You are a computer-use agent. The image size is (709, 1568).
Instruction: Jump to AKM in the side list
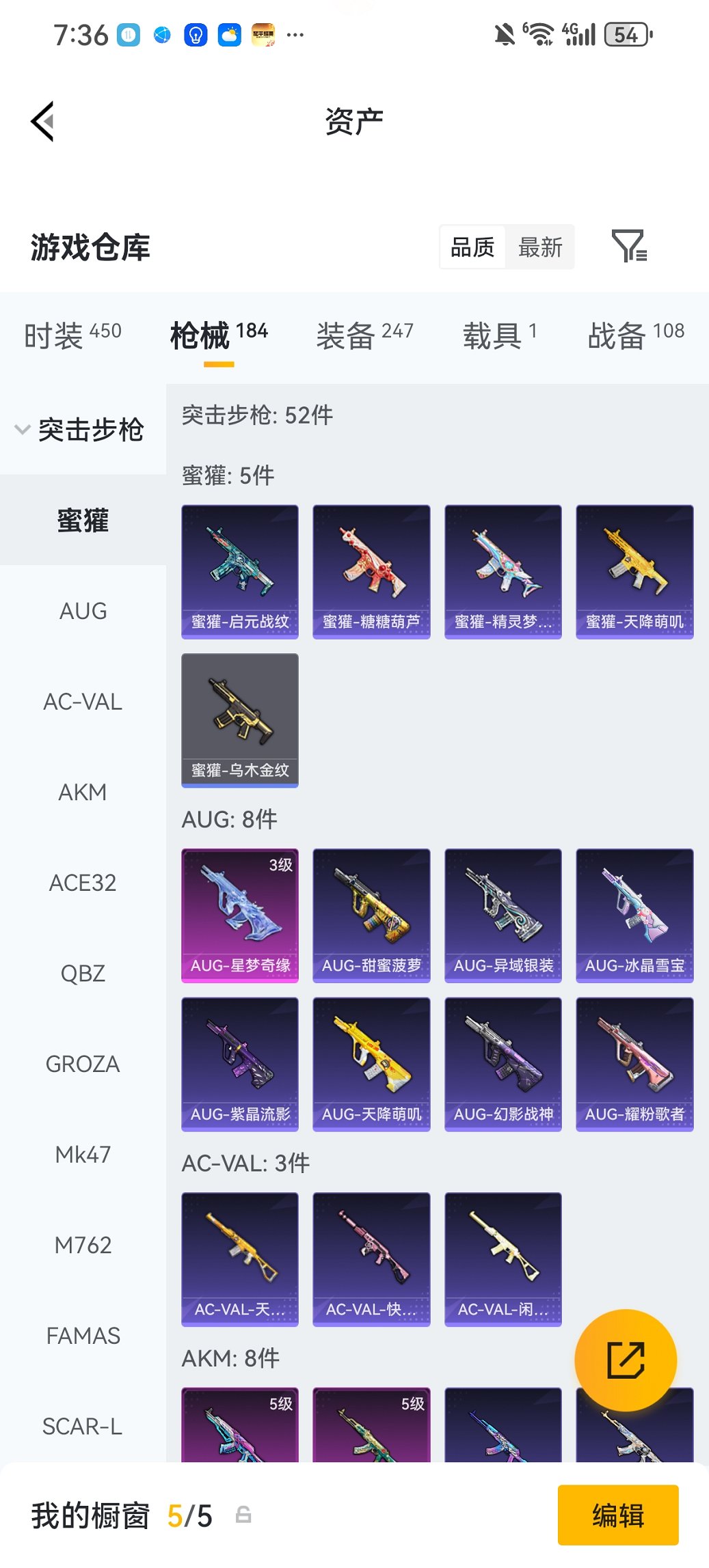coord(83,792)
